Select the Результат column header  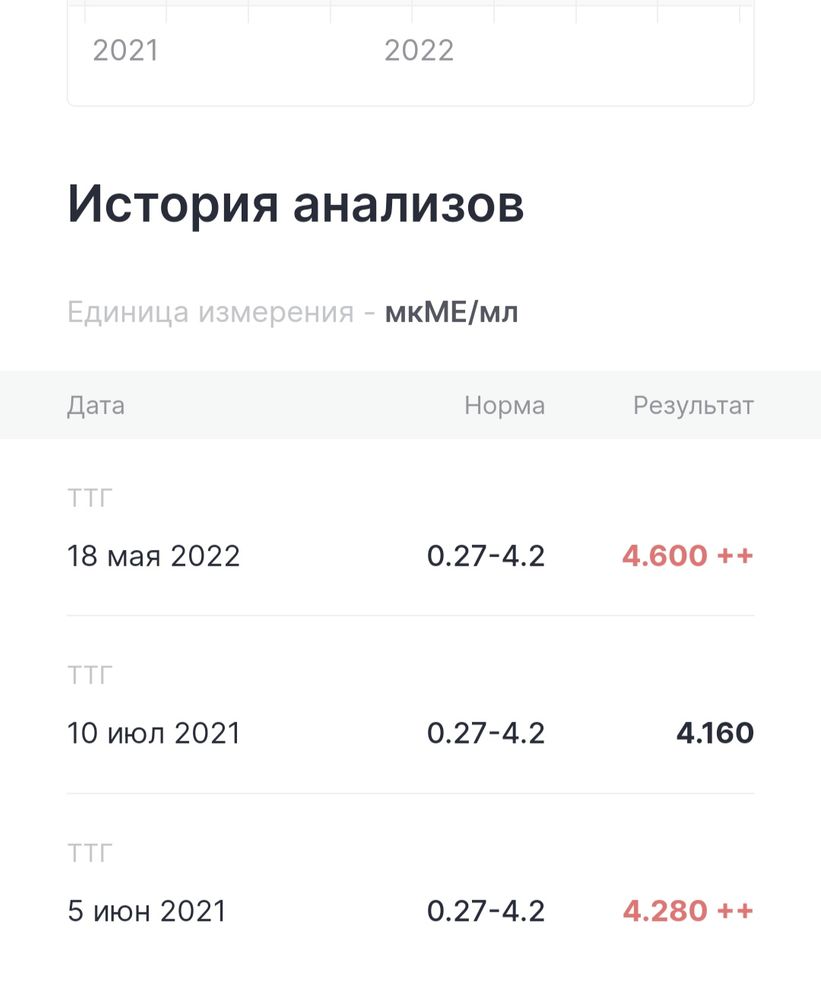tap(693, 405)
